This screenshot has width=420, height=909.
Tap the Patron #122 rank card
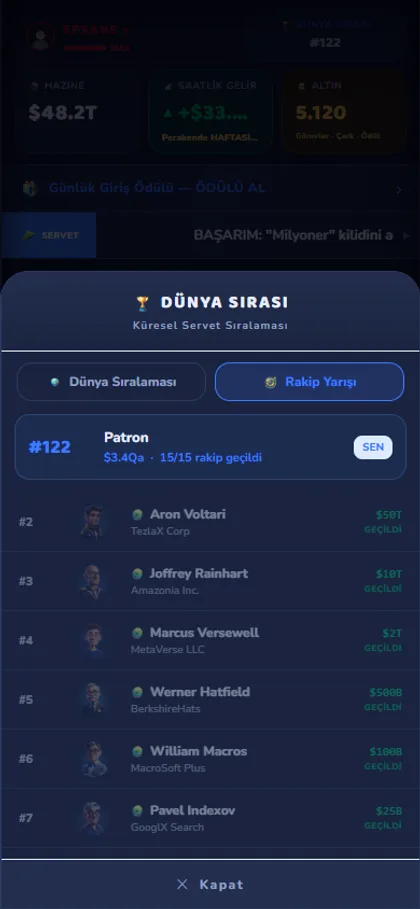[x=210, y=447]
